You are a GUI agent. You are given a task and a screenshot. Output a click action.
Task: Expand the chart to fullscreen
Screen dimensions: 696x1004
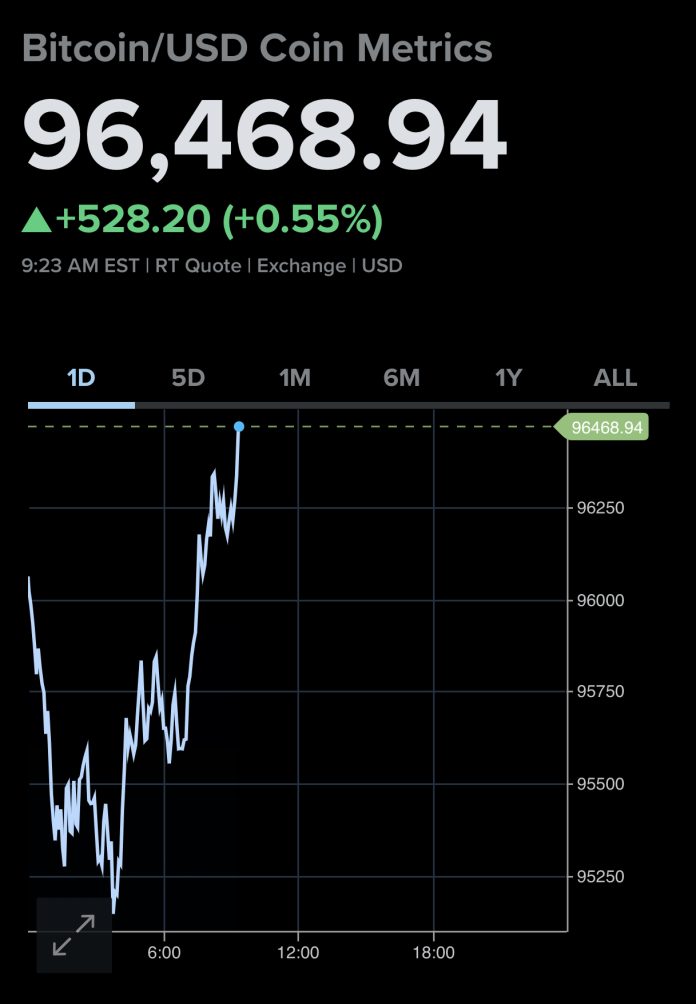coord(74,935)
